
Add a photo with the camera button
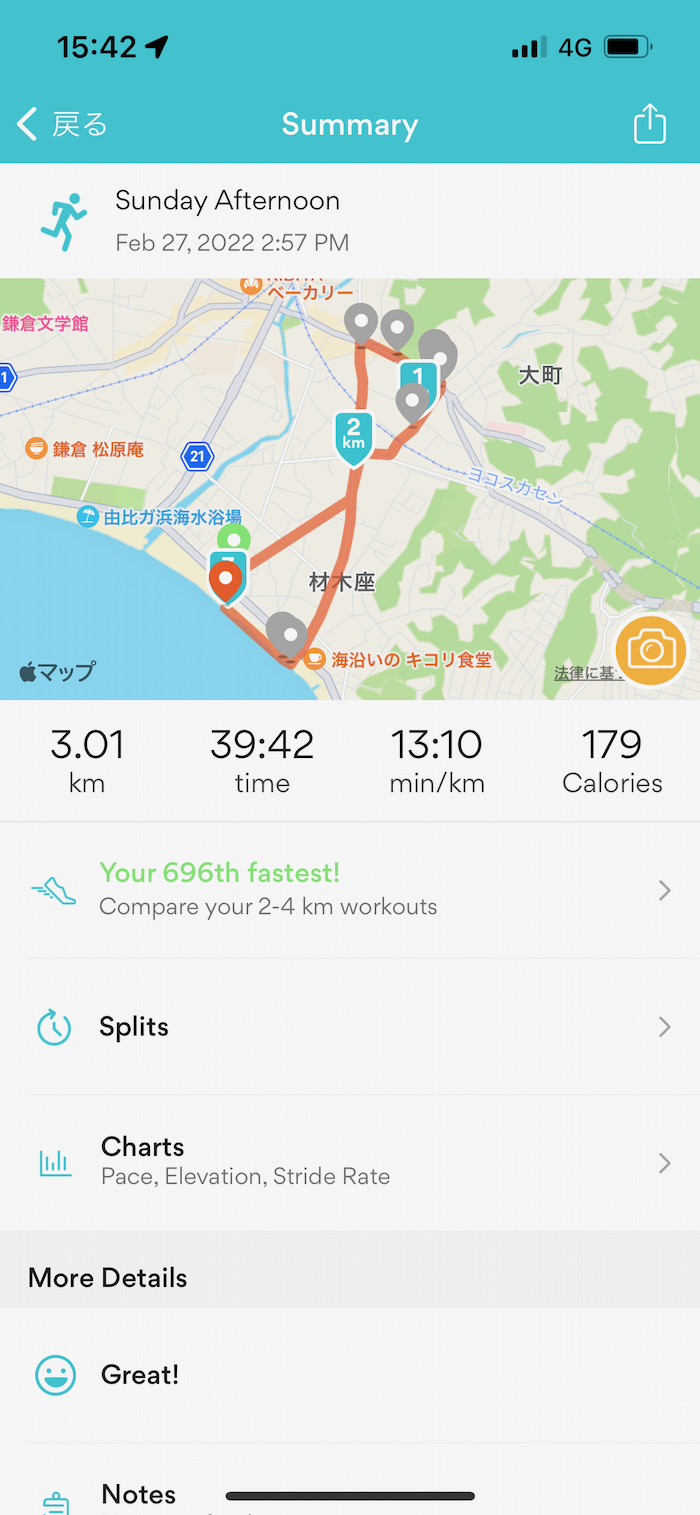(x=651, y=651)
